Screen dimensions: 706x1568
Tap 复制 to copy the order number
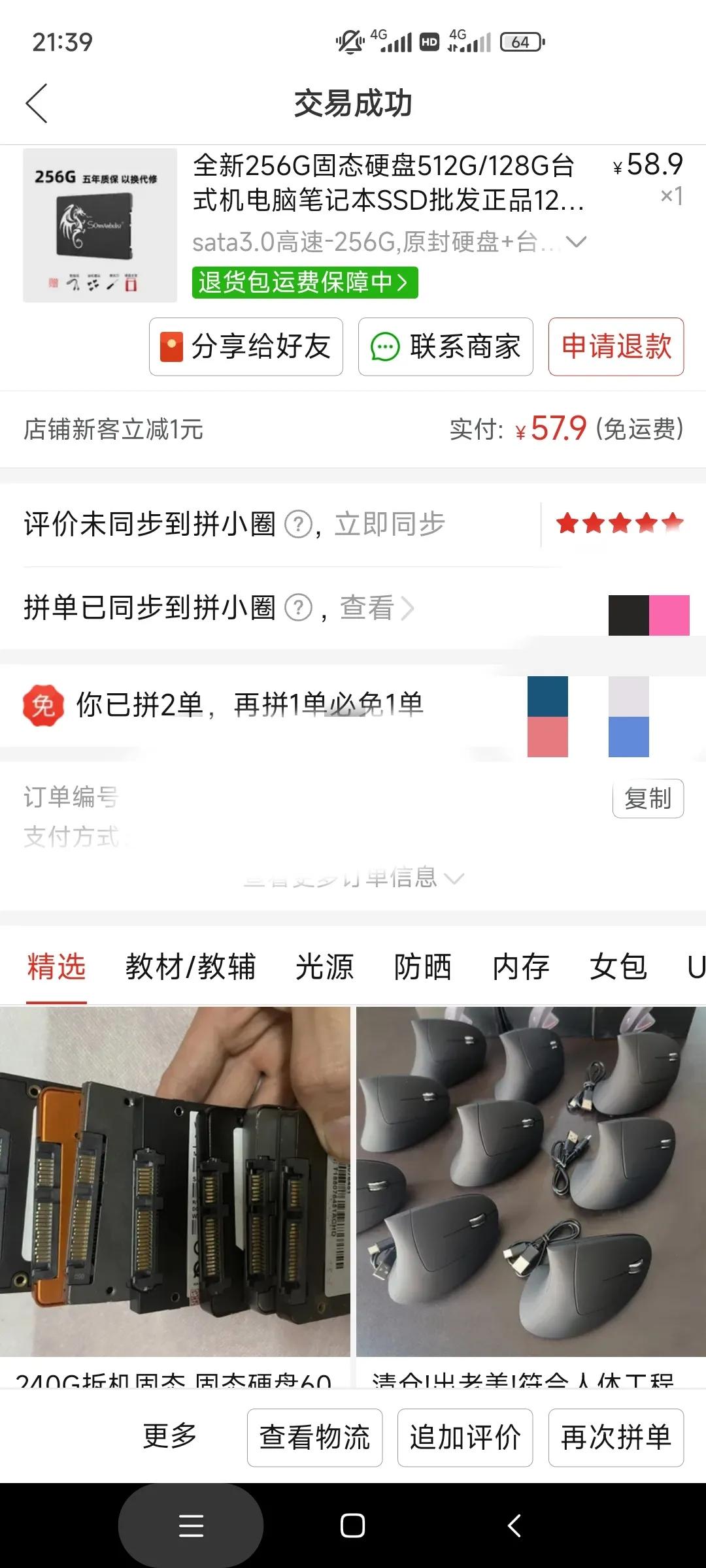click(x=647, y=798)
